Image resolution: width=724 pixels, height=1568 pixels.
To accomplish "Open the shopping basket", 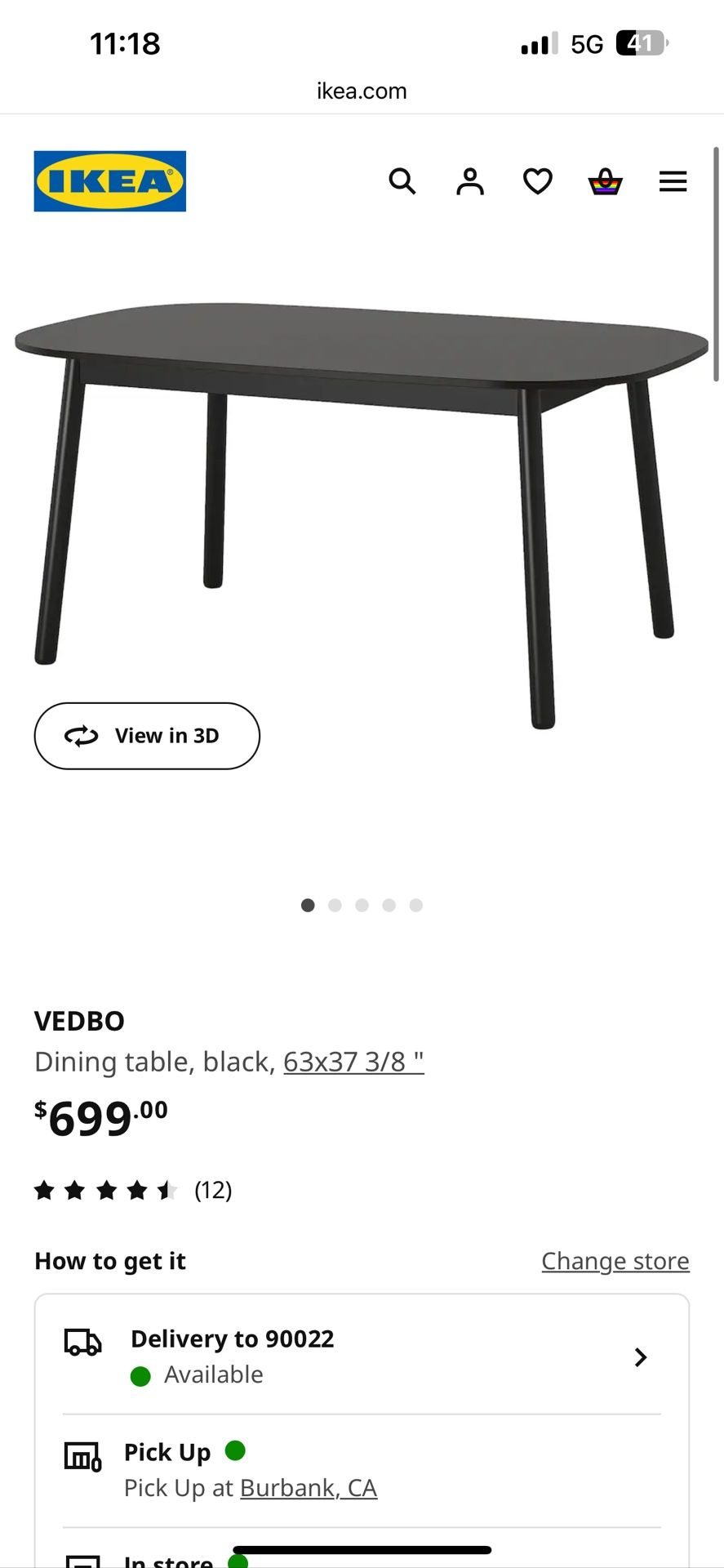I will coord(605,181).
